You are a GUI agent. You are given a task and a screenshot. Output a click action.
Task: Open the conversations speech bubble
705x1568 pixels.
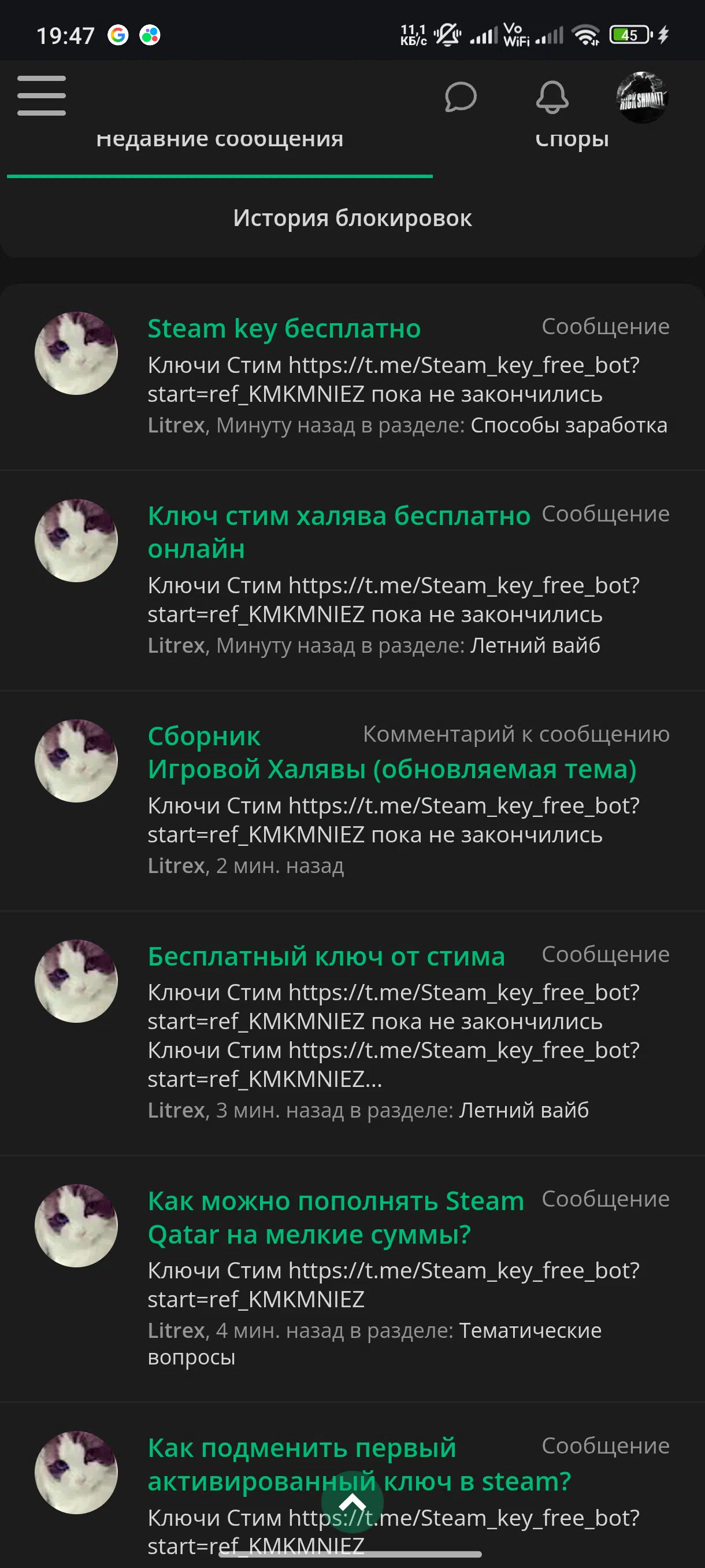click(x=461, y=97)
